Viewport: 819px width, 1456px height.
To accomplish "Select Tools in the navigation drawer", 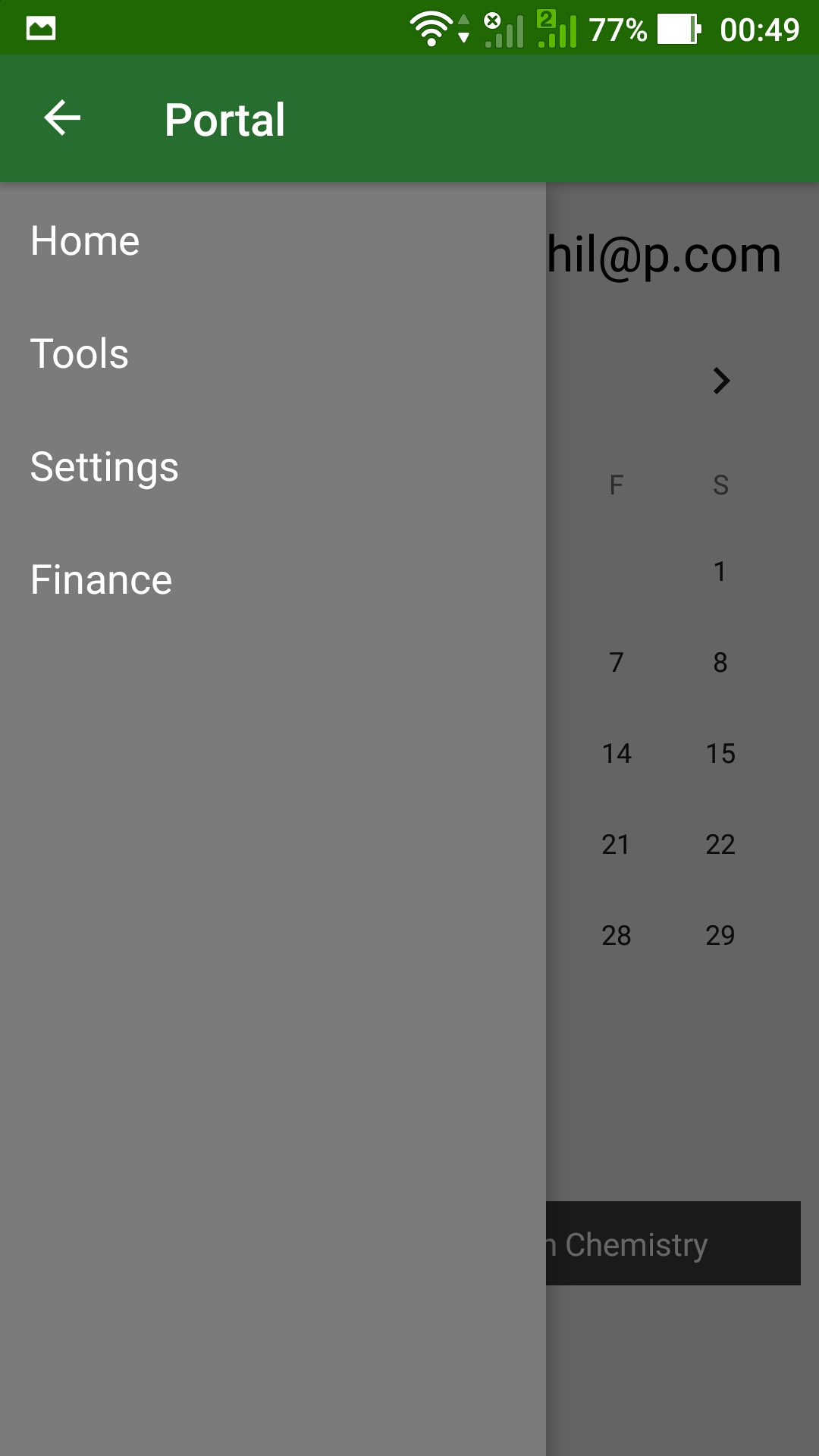I will 80,354.
